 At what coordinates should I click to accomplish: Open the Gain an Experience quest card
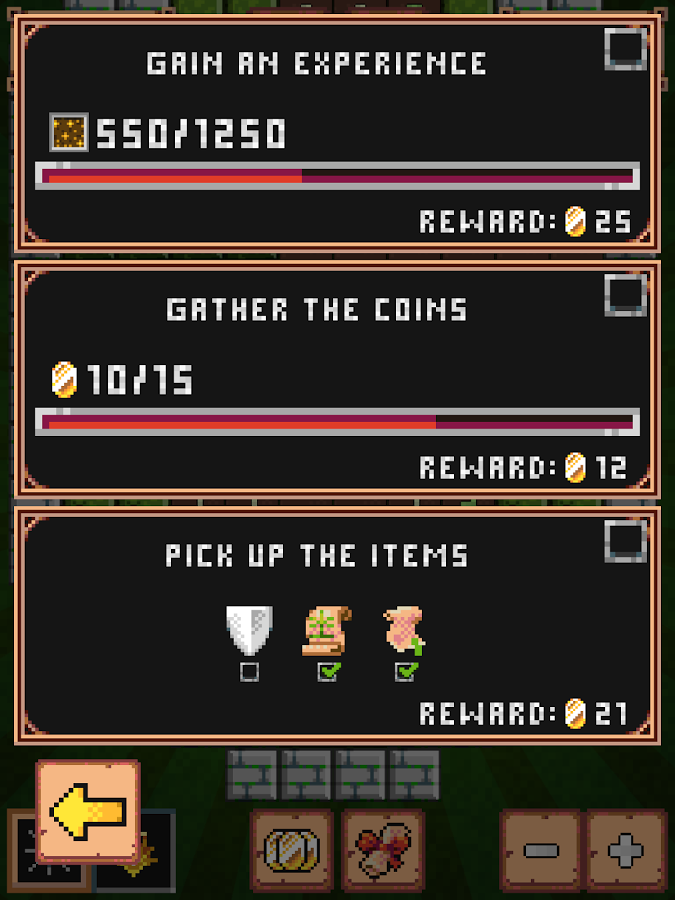(x=336, y=134)
